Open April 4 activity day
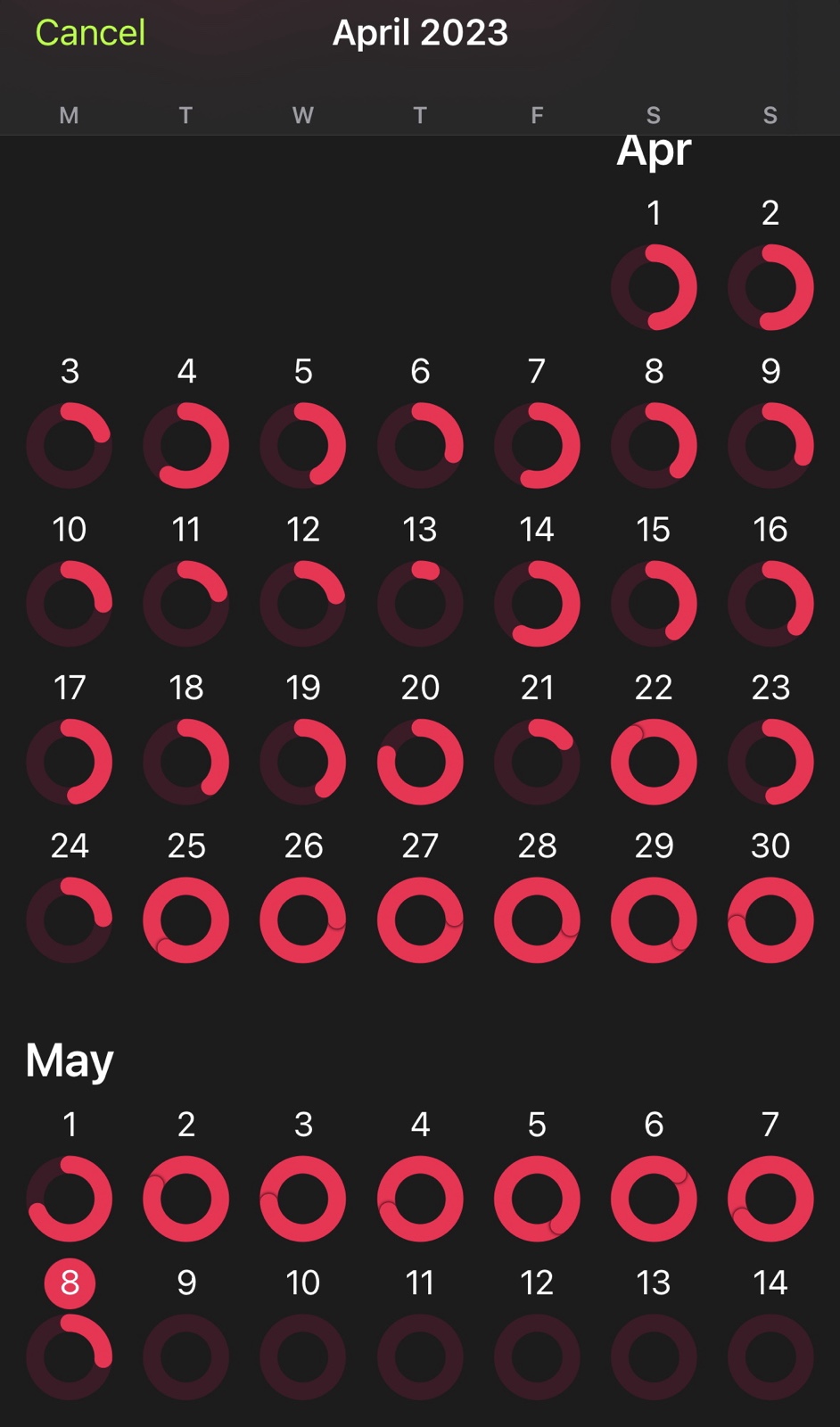The image size is (840, 1427). pyautogui.click(x=186, y=445)
